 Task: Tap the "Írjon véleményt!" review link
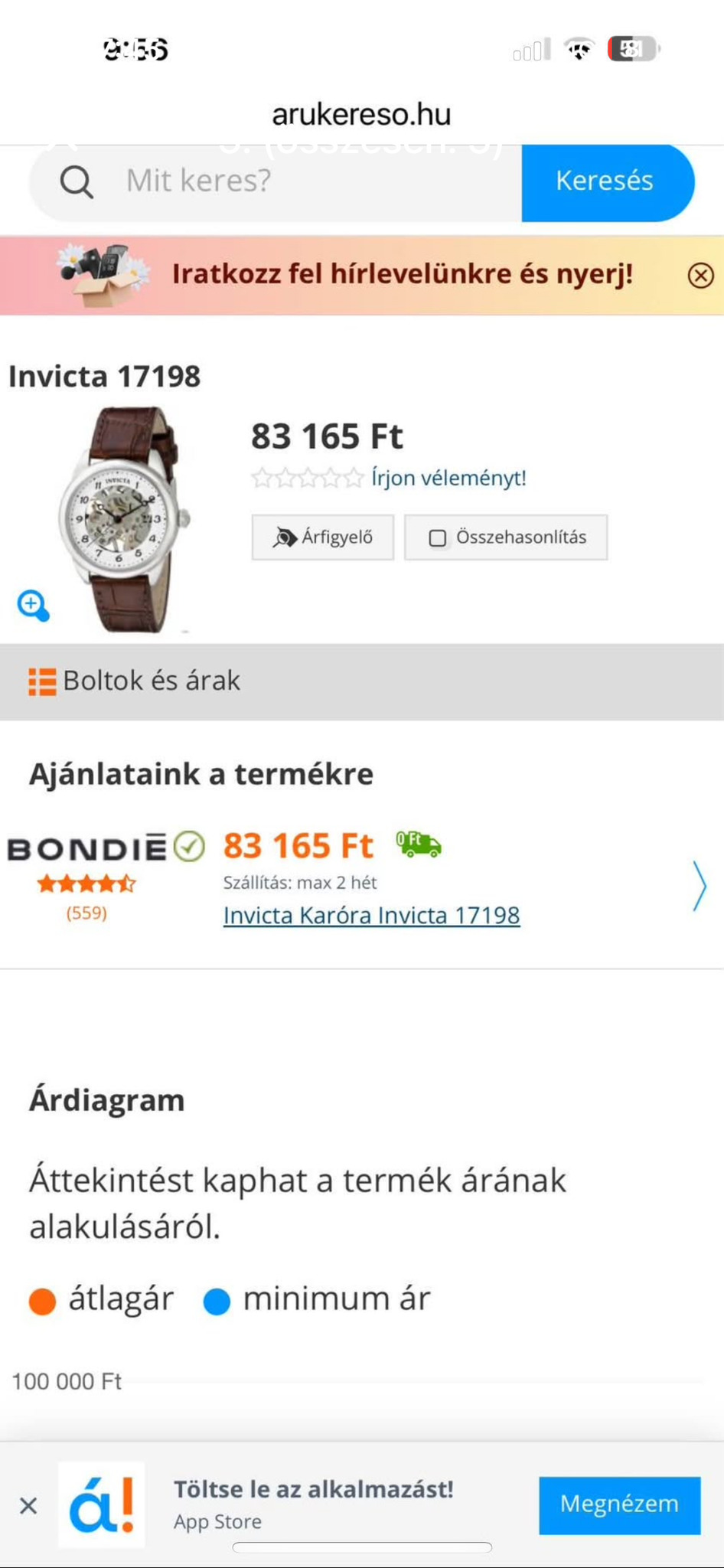coord(449,478)
